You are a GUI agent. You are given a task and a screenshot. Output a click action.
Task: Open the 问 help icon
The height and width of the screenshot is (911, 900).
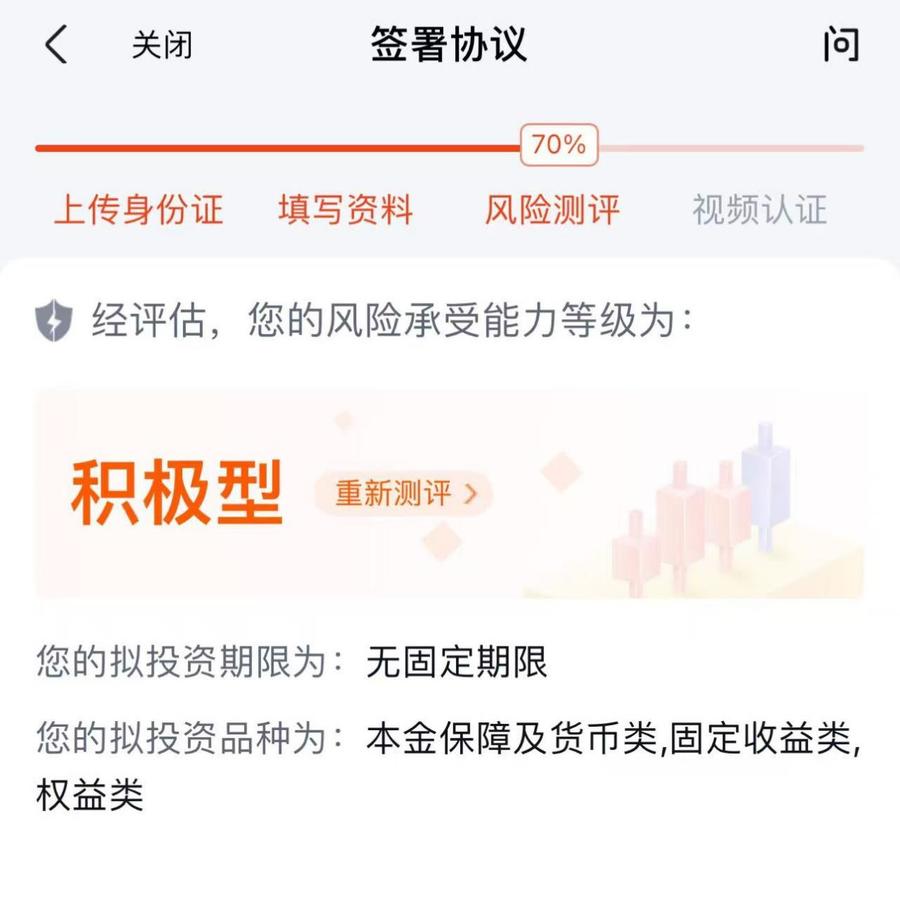point(843,45)
